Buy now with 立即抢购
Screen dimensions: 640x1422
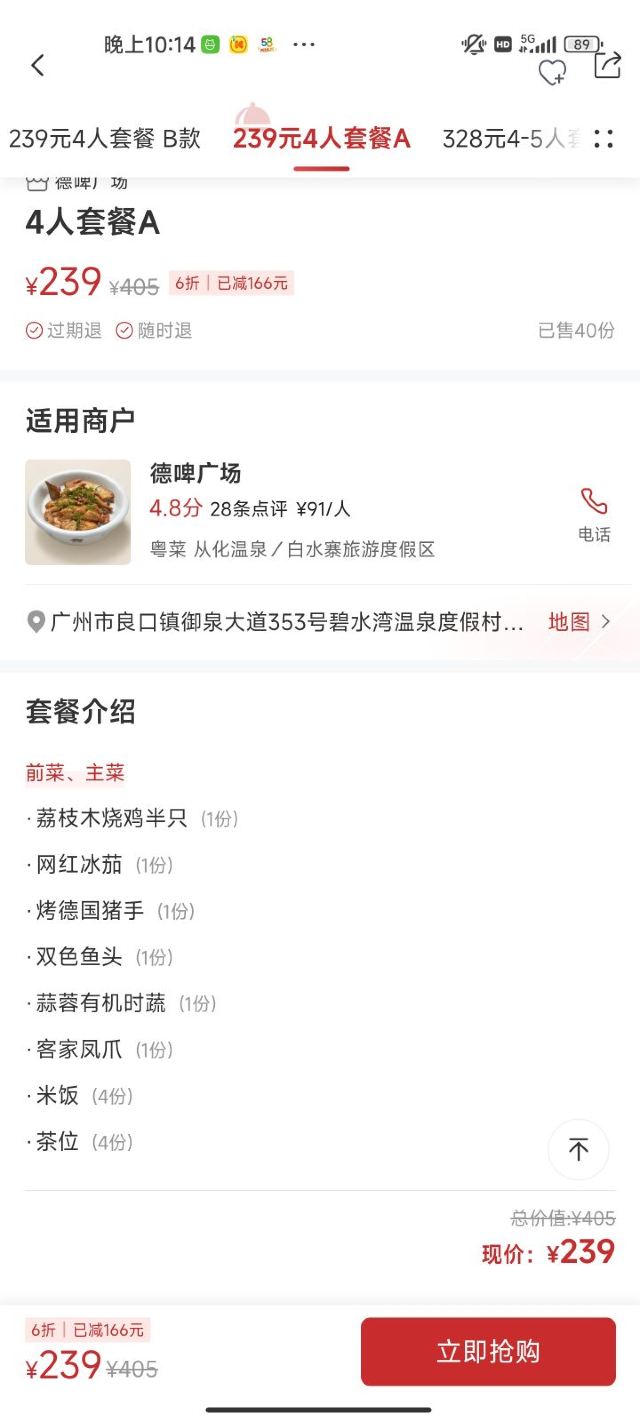point(488,1352)
